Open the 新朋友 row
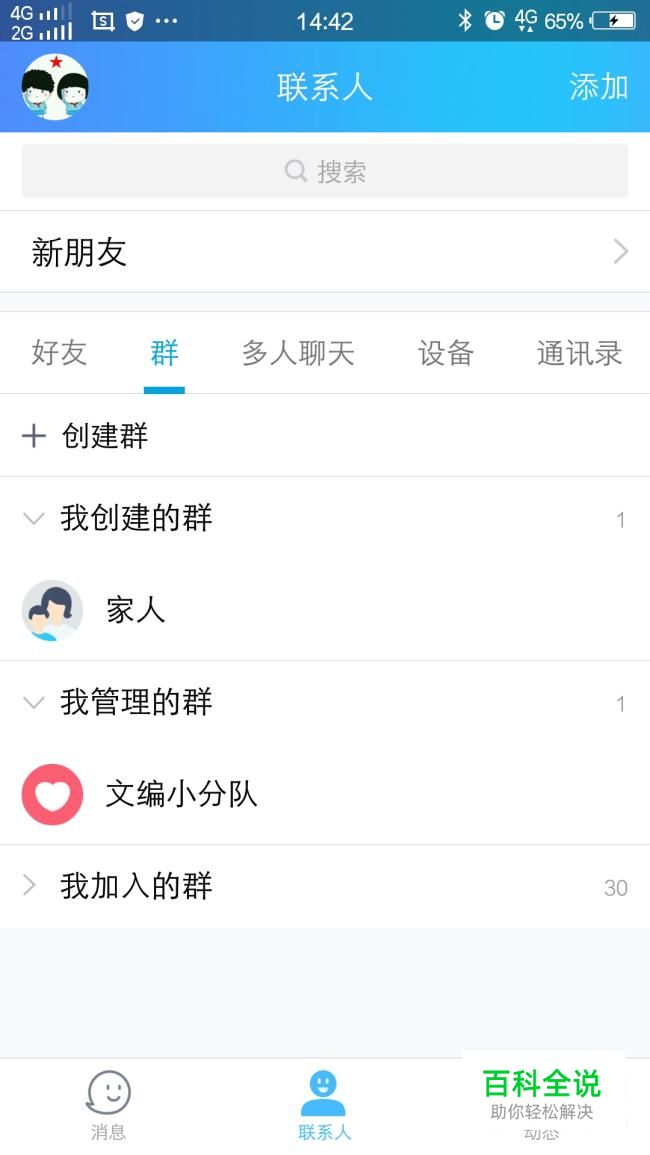Screen dimensions: 650x1155 point(325,252)
